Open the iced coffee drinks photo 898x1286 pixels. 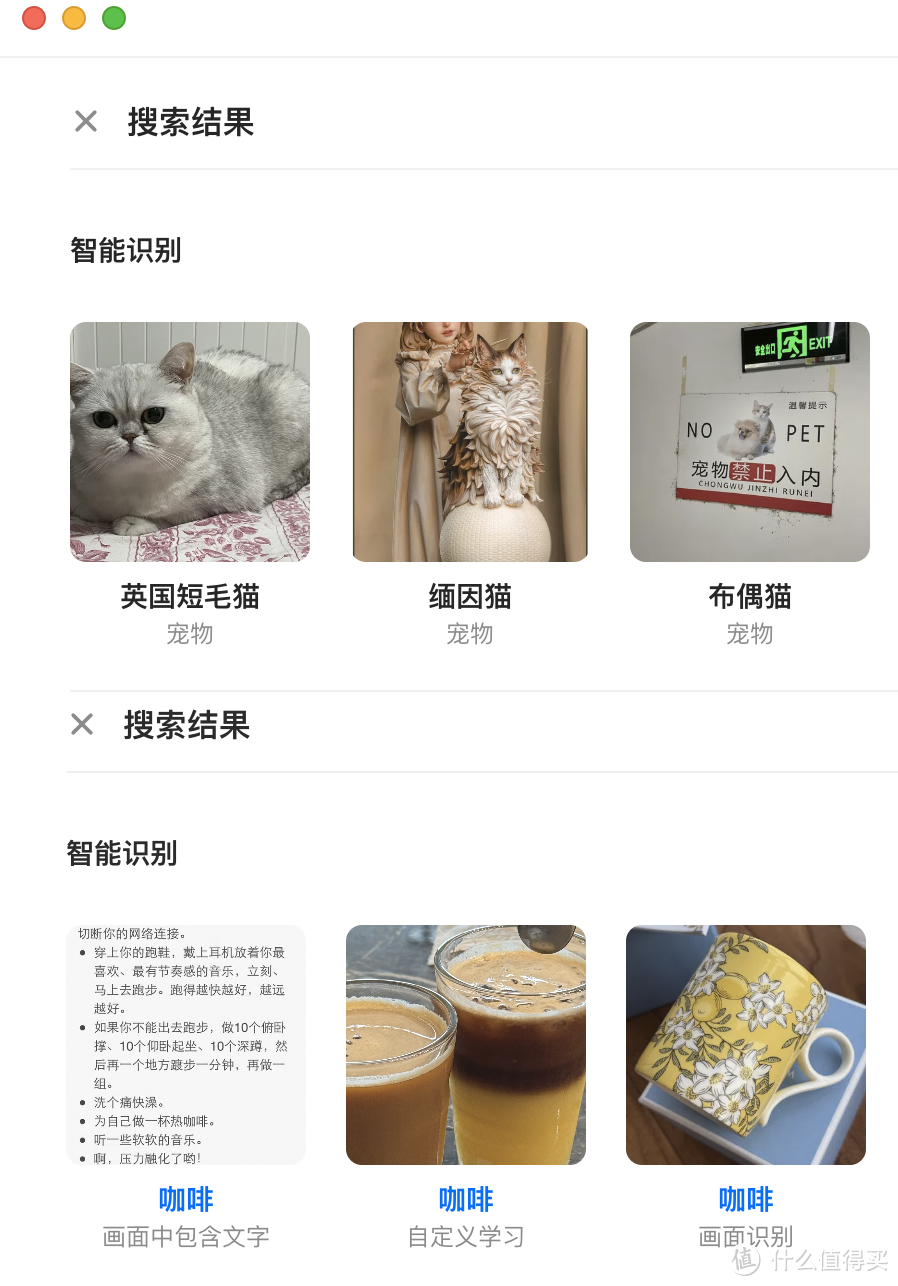coord(465,1044)
